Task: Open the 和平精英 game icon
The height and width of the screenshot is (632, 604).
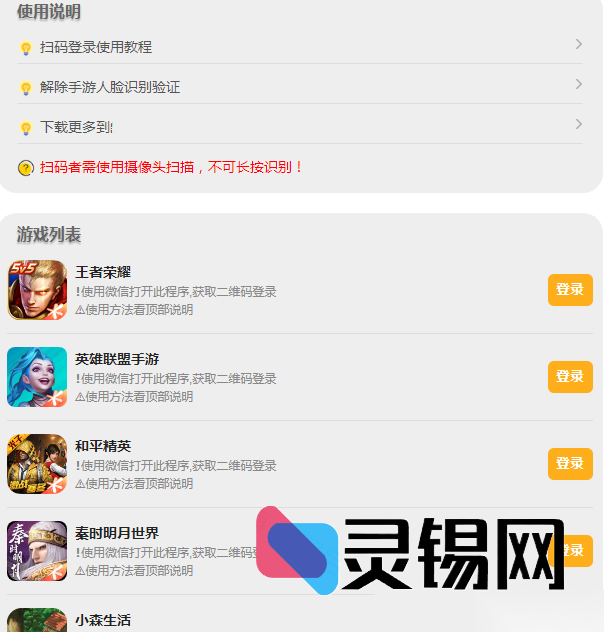Action: (x=37, y=464)
